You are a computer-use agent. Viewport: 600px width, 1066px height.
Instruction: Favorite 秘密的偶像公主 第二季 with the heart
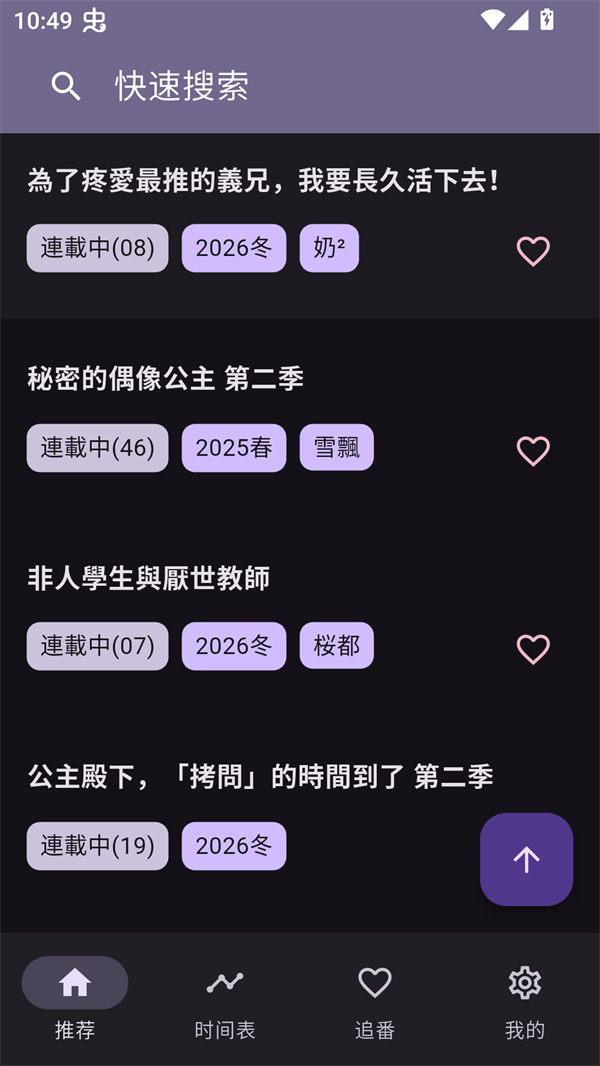pyautogui.click(x=533, y=450)
